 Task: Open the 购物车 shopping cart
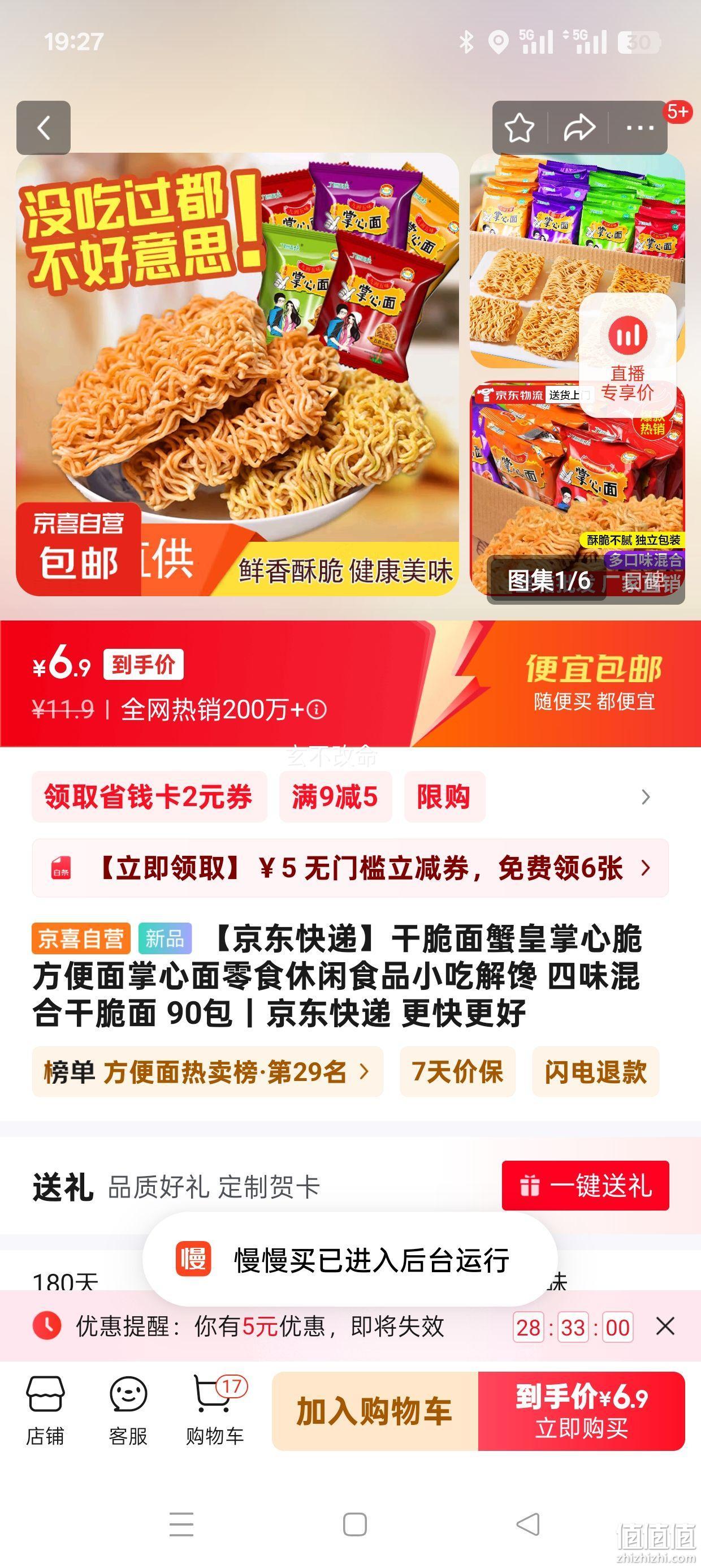215,1411
